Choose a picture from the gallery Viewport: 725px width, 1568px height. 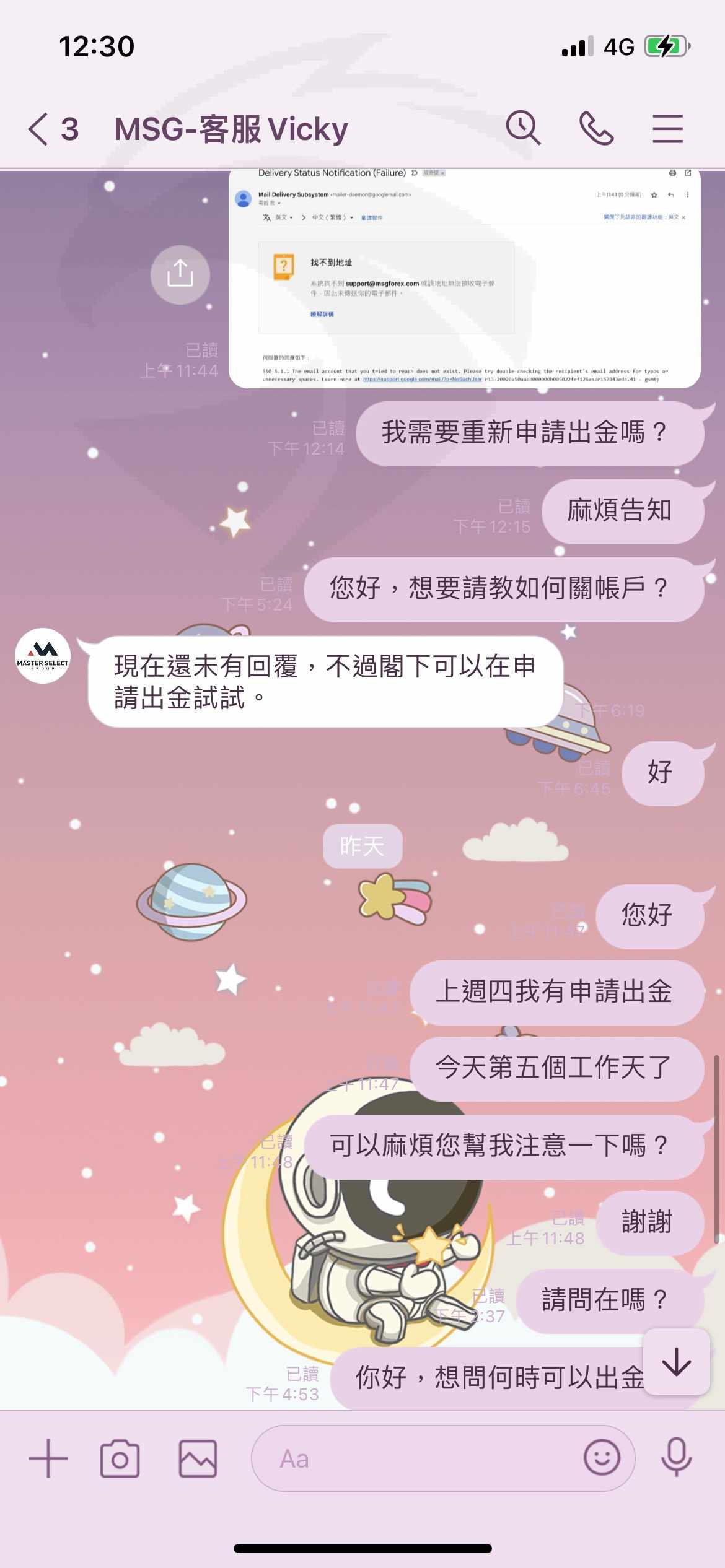tap(198, 1459)
